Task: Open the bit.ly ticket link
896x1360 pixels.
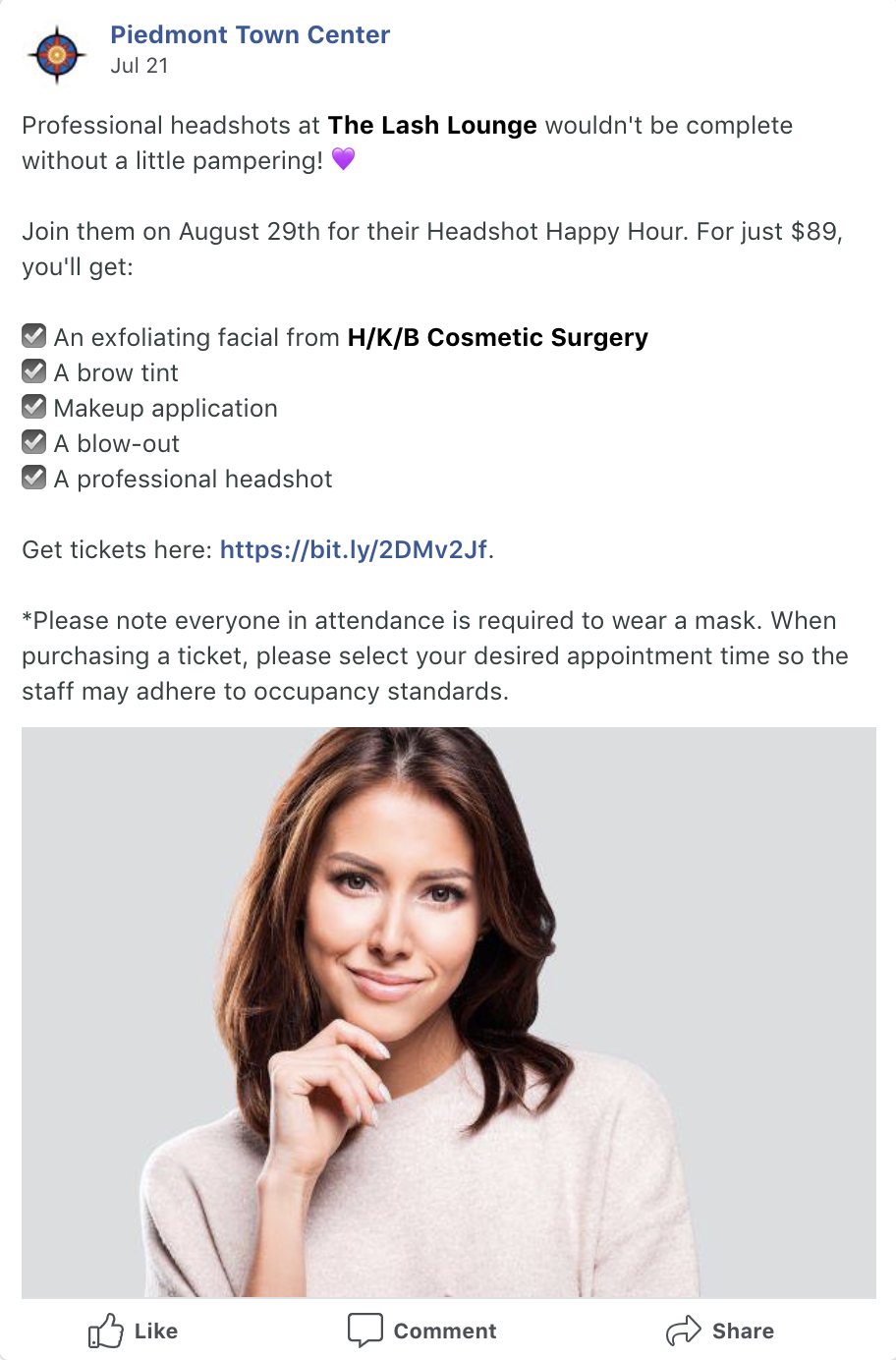Action: click(353, 549)
